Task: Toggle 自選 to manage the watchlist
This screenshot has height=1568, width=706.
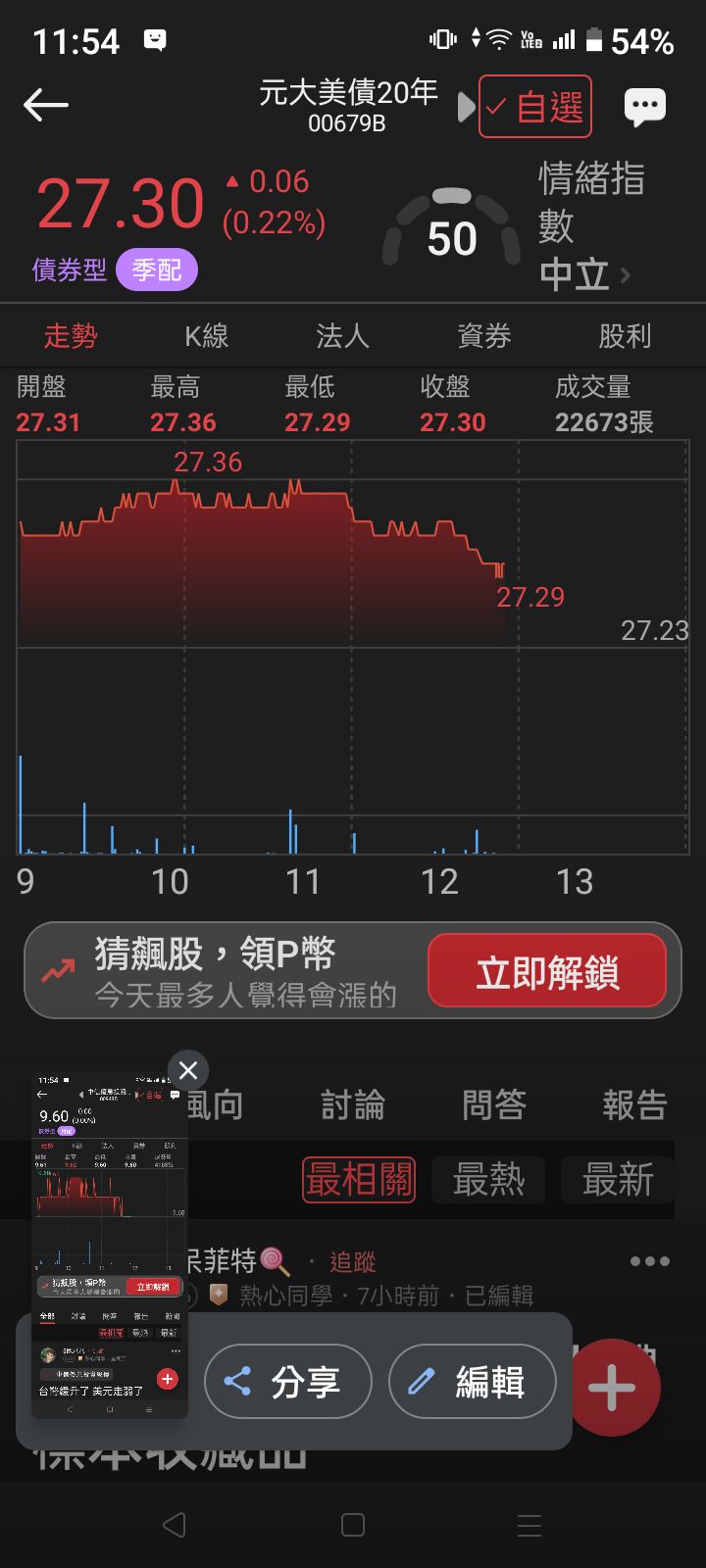Action: pyautogui.click(x=534, y=106)
